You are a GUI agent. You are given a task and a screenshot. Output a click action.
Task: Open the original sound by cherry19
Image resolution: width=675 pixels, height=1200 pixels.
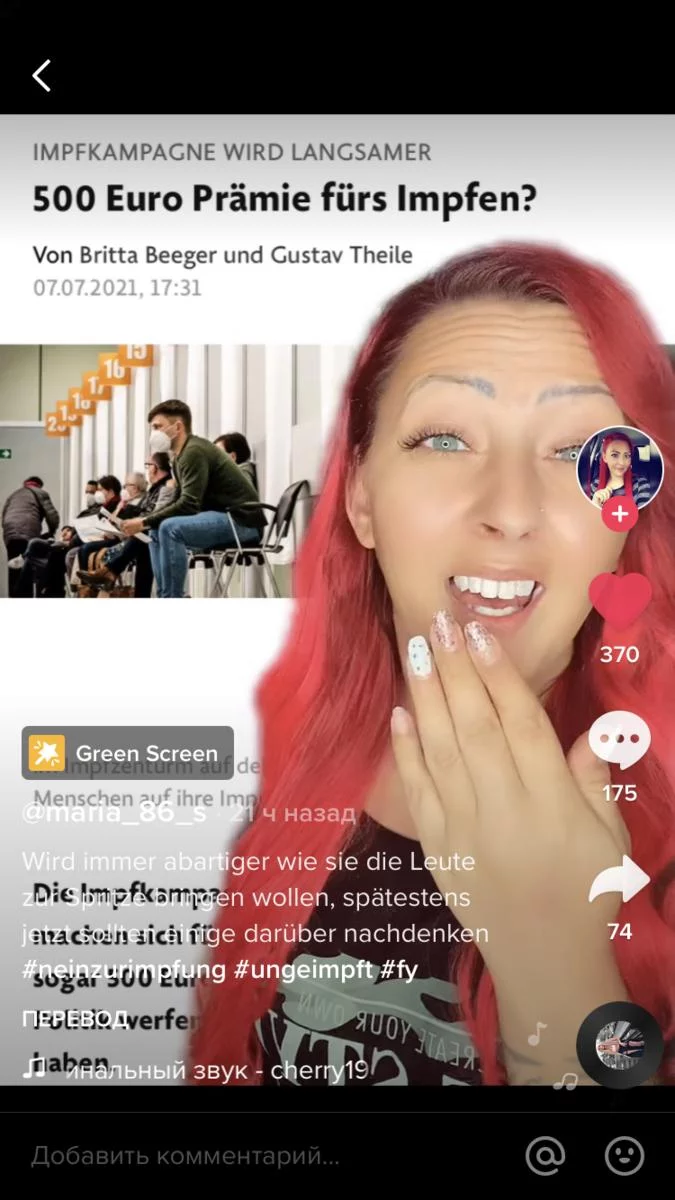click(x=215, y=1070)
